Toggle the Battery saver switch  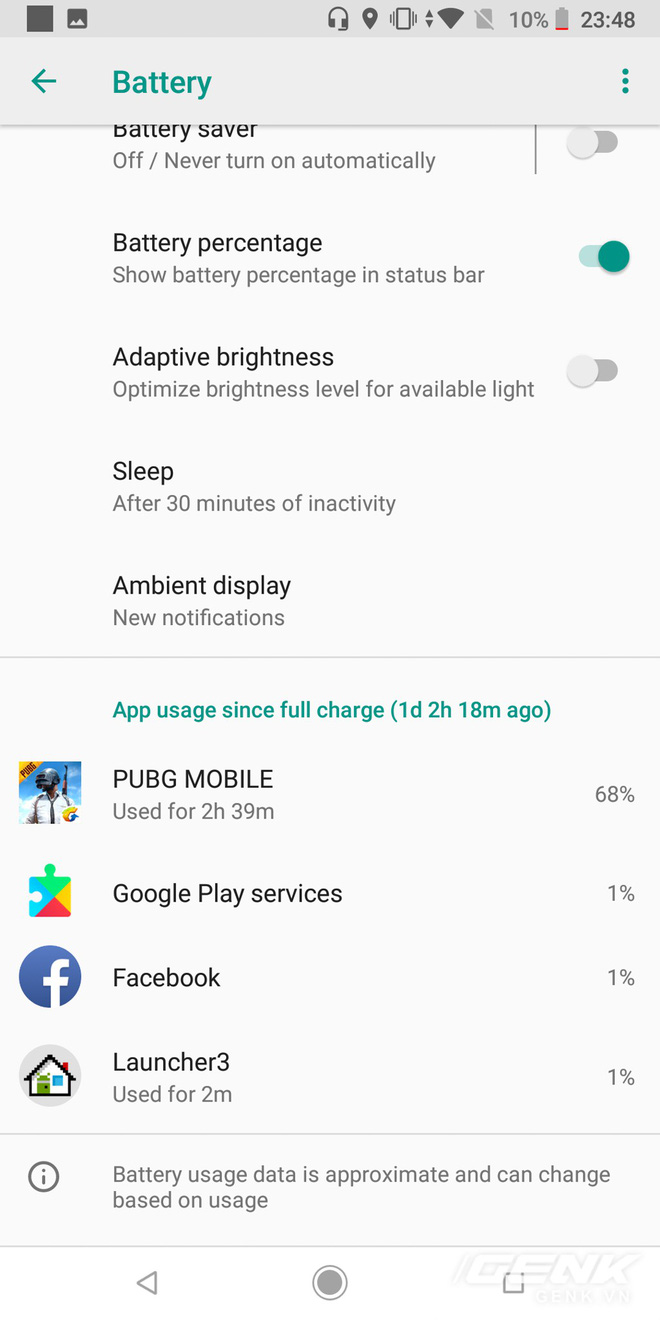click(594, 144)
